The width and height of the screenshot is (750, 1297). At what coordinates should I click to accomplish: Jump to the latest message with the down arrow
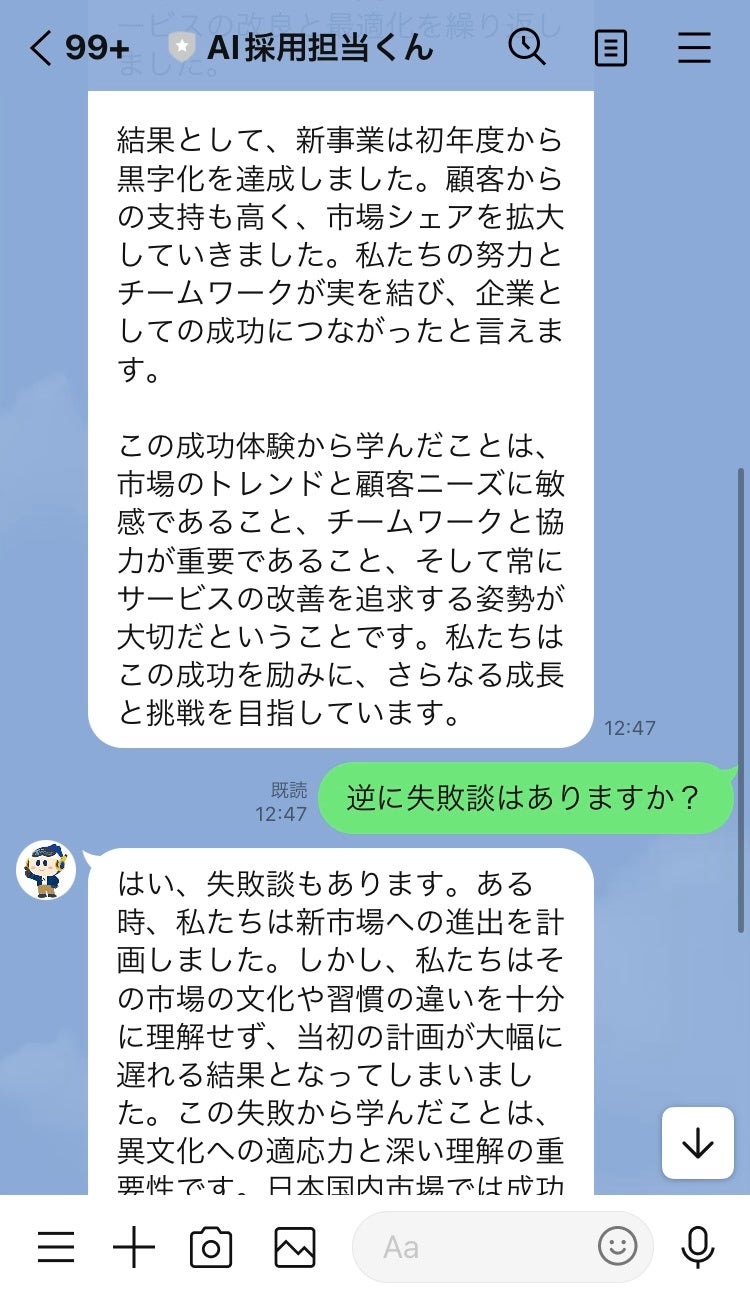click(697, 1143)
